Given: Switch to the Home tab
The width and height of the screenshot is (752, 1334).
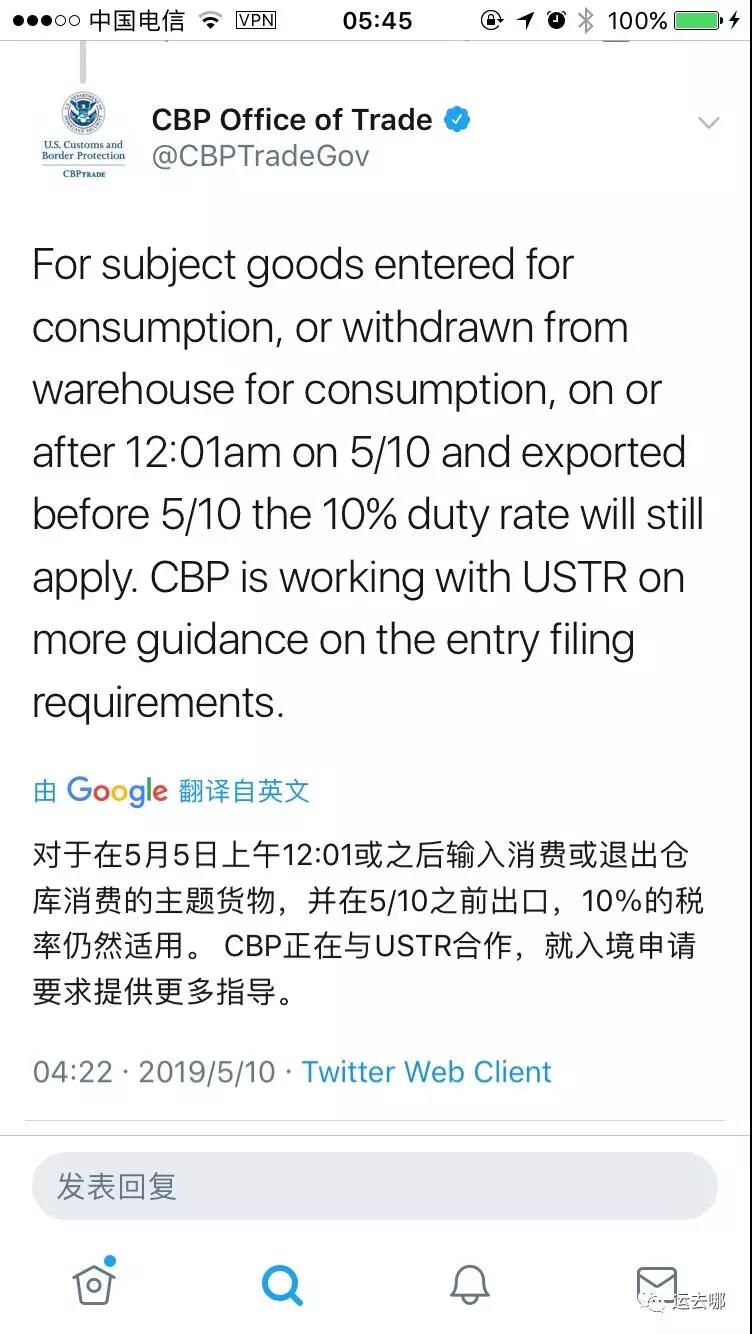Looking at the screenshot, I should click(94, 1282).
